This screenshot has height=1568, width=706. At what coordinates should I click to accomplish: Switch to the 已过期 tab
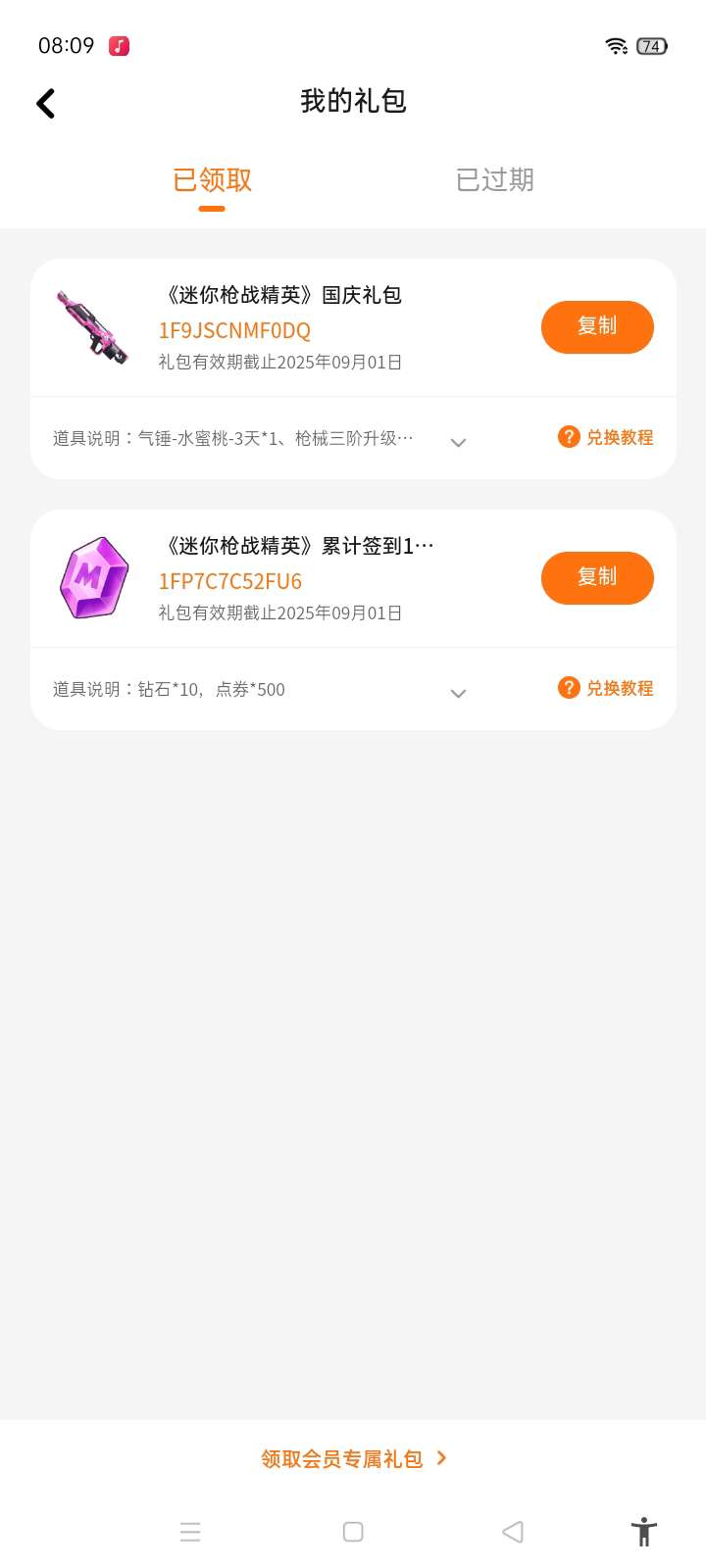[x=494, y=180]
